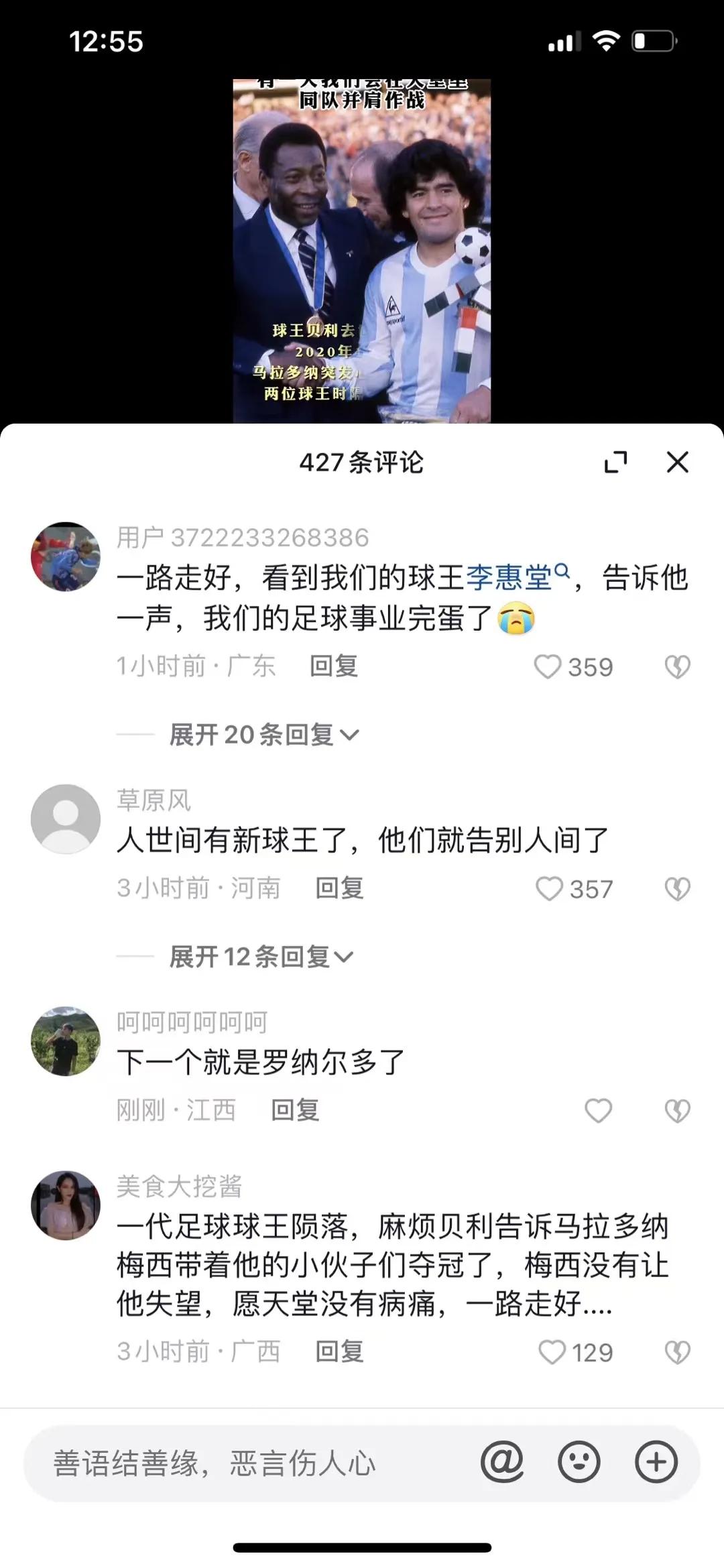Like 呵呵呵呵呵呵's comment

[599, 1109]
